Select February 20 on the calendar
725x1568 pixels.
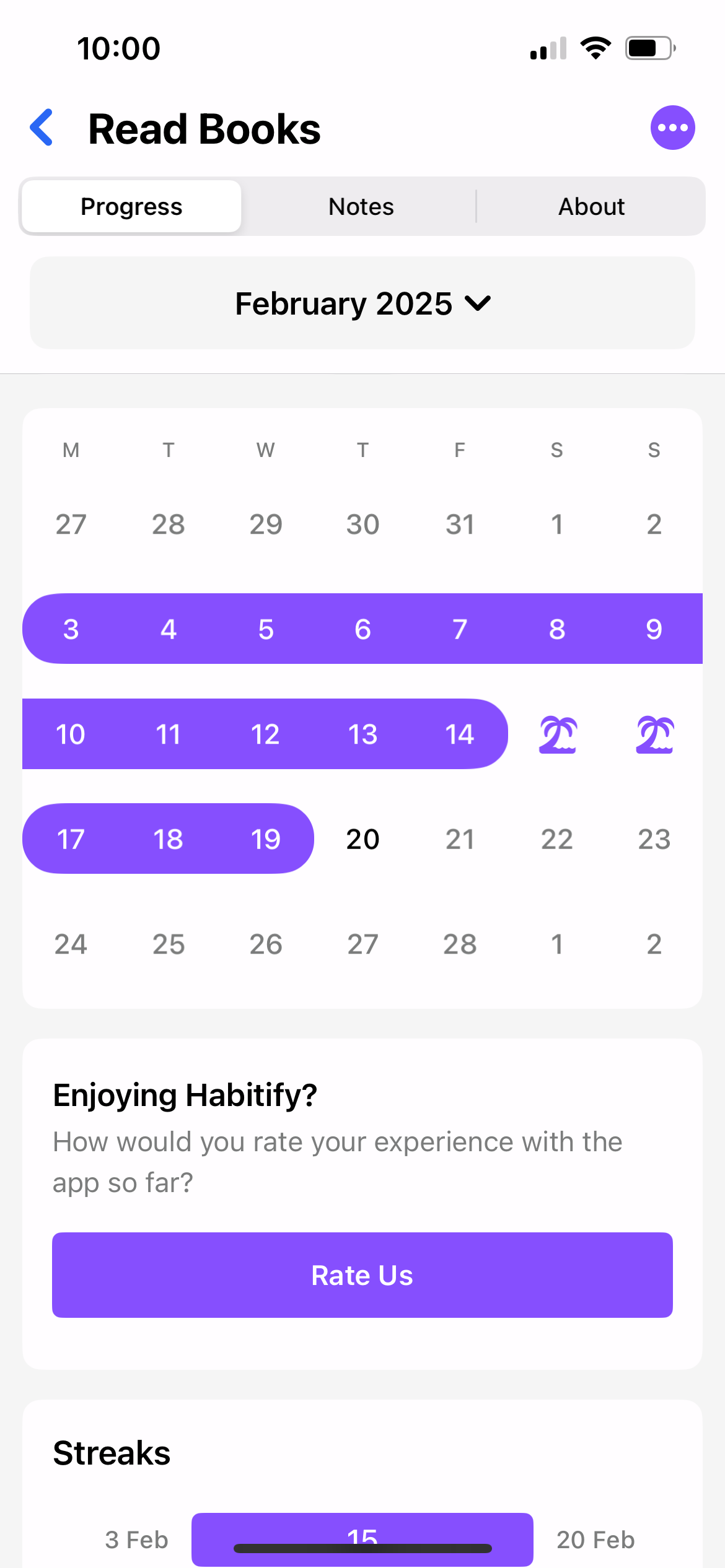click(362, 839)
